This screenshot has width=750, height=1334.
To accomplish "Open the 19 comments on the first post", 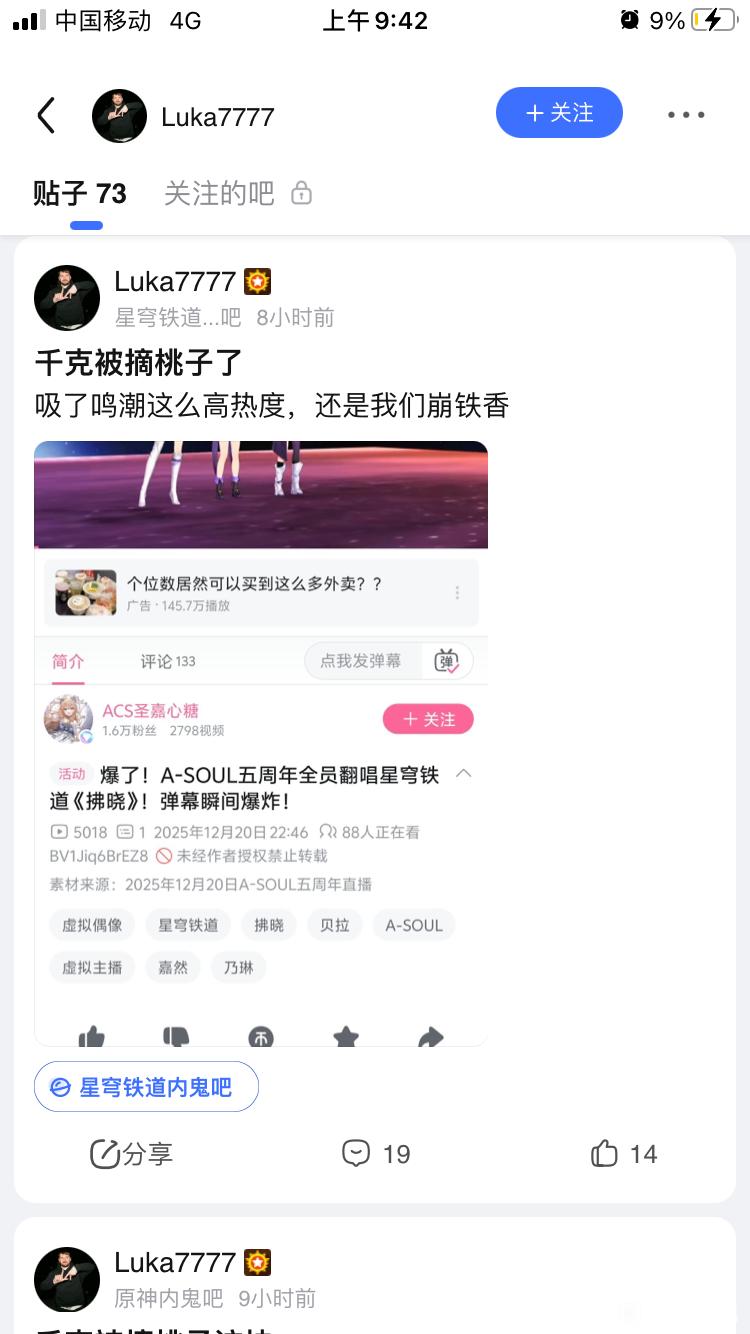I will tap(376, 1154).
